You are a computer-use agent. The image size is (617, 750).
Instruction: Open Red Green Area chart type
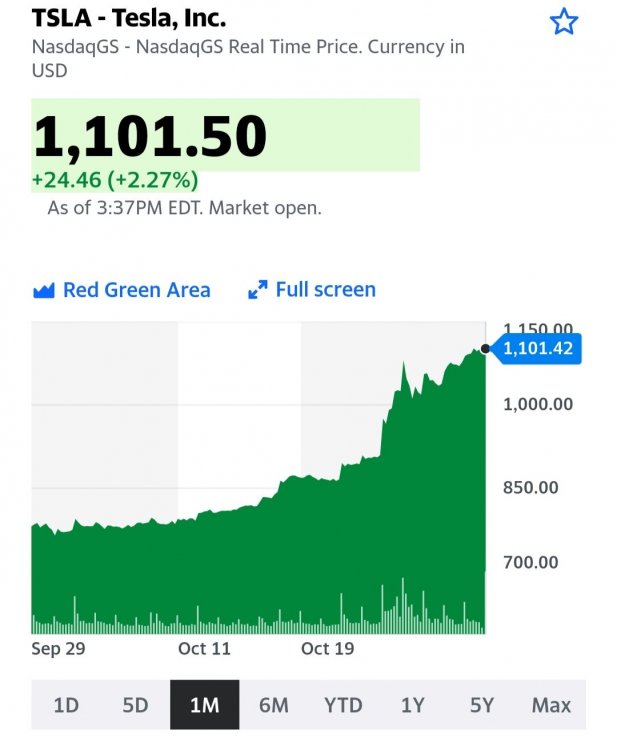click(x=122, y=290)
